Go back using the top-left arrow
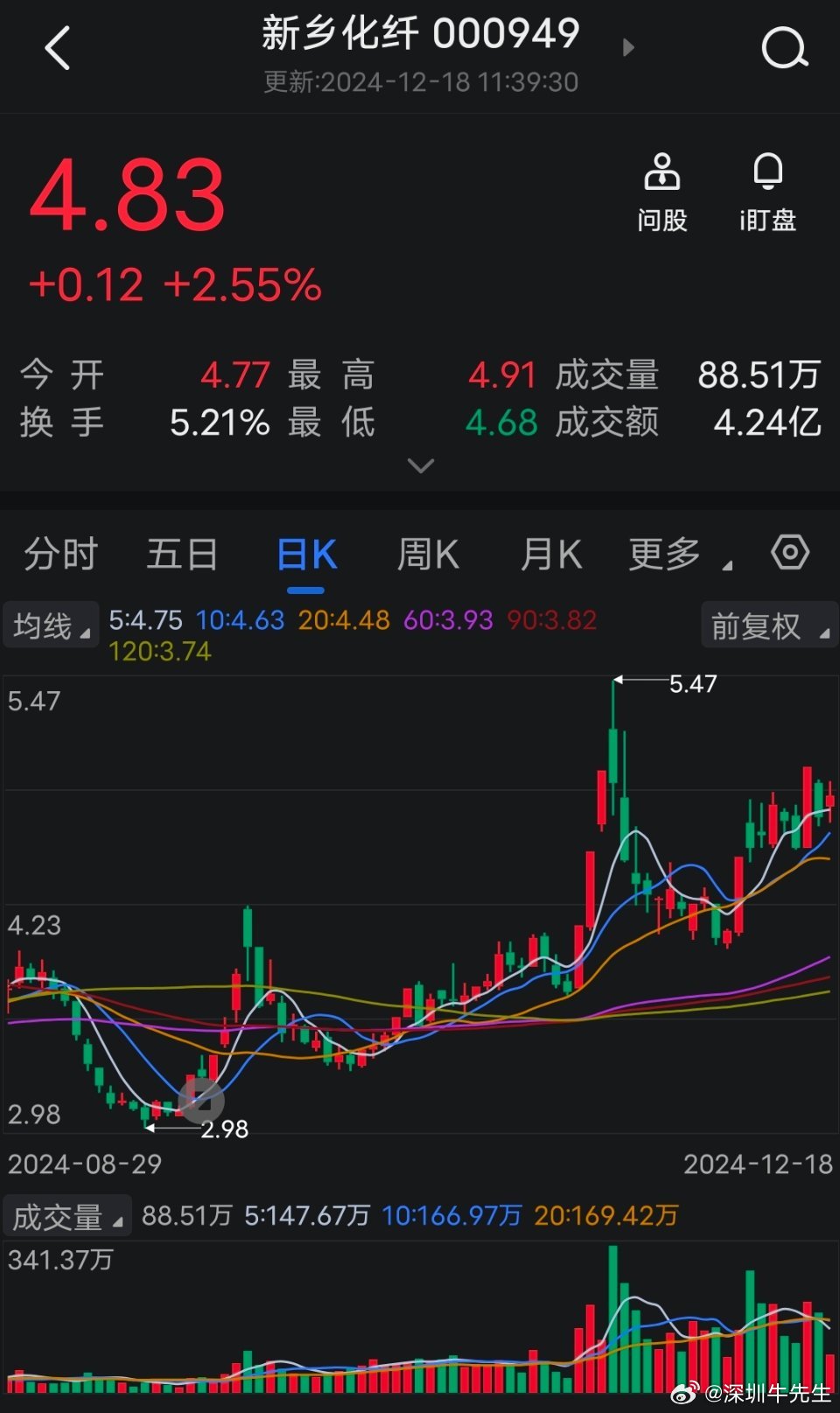 58,48
